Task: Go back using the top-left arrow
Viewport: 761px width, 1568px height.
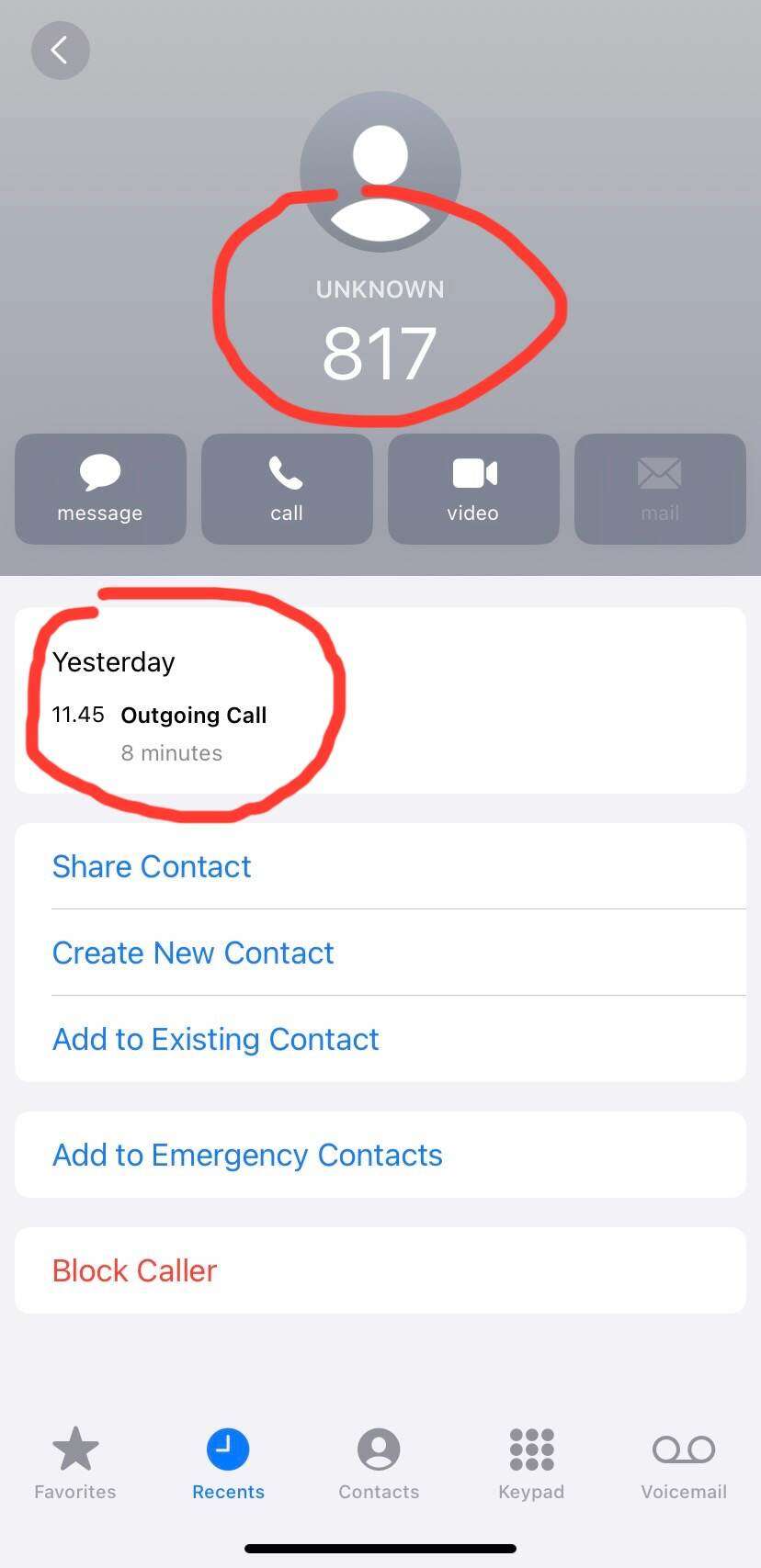Action: [x=60, y=51]
